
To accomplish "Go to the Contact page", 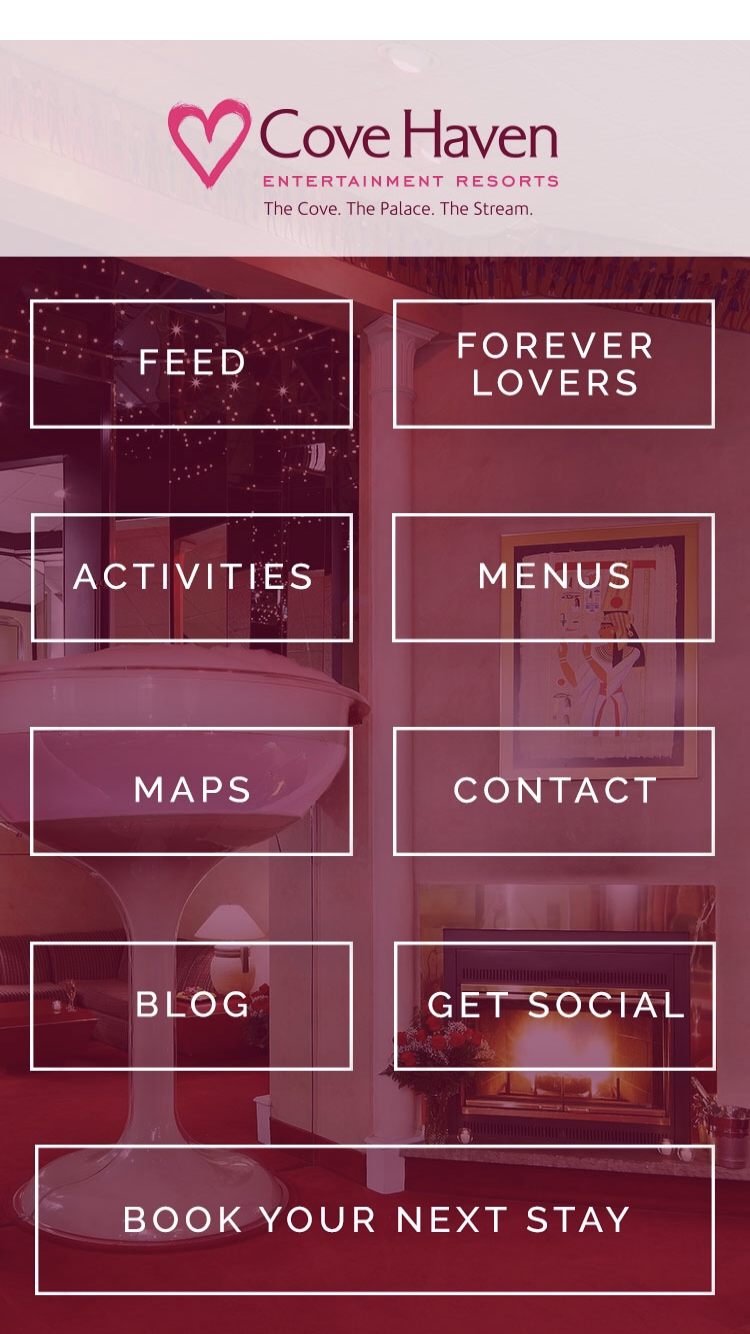I will click(554, 791).
